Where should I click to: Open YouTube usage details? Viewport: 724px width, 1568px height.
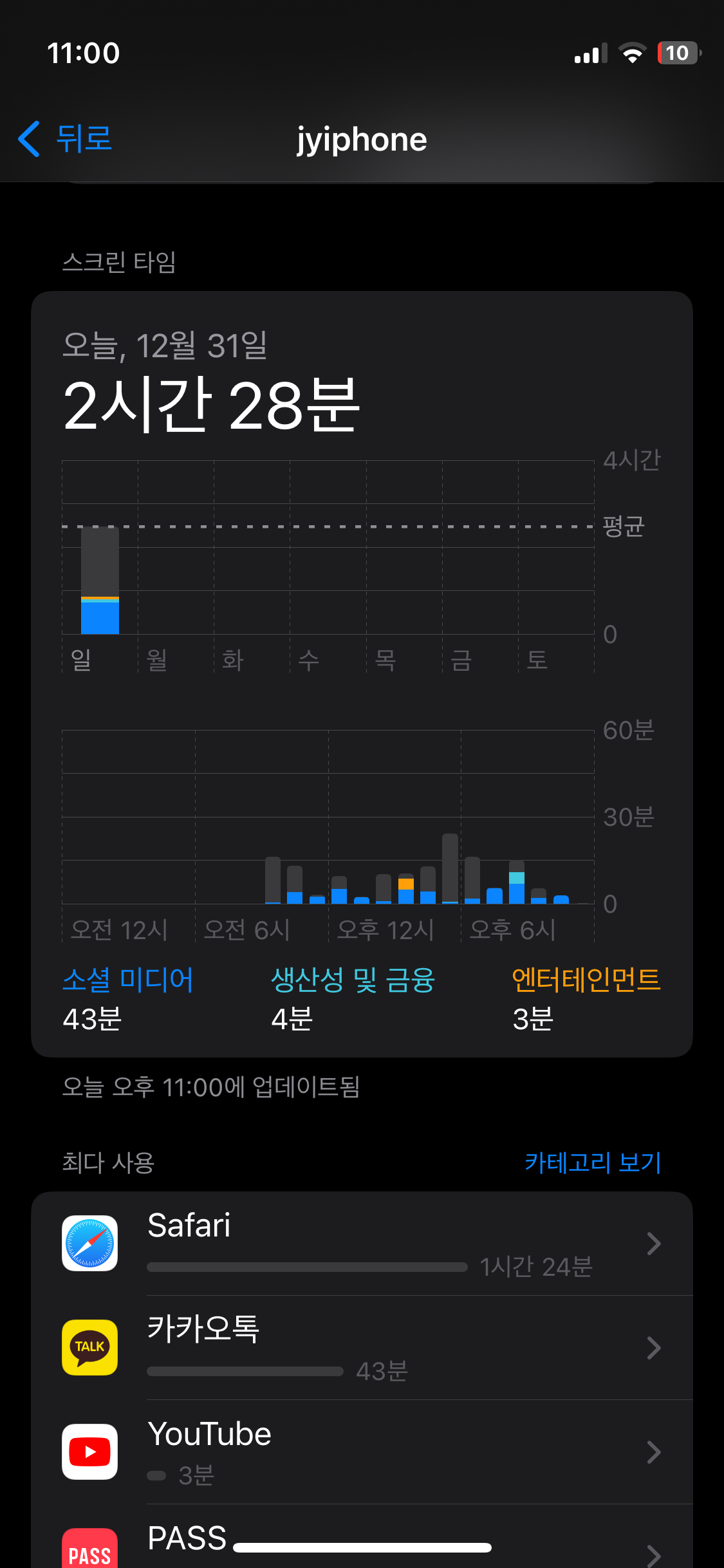point(362,1452)
